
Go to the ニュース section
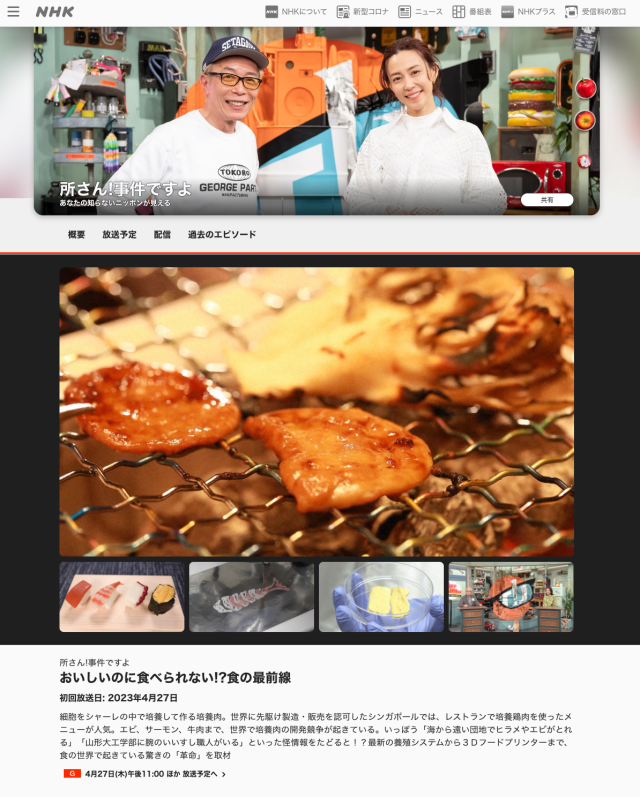(420, 12)
